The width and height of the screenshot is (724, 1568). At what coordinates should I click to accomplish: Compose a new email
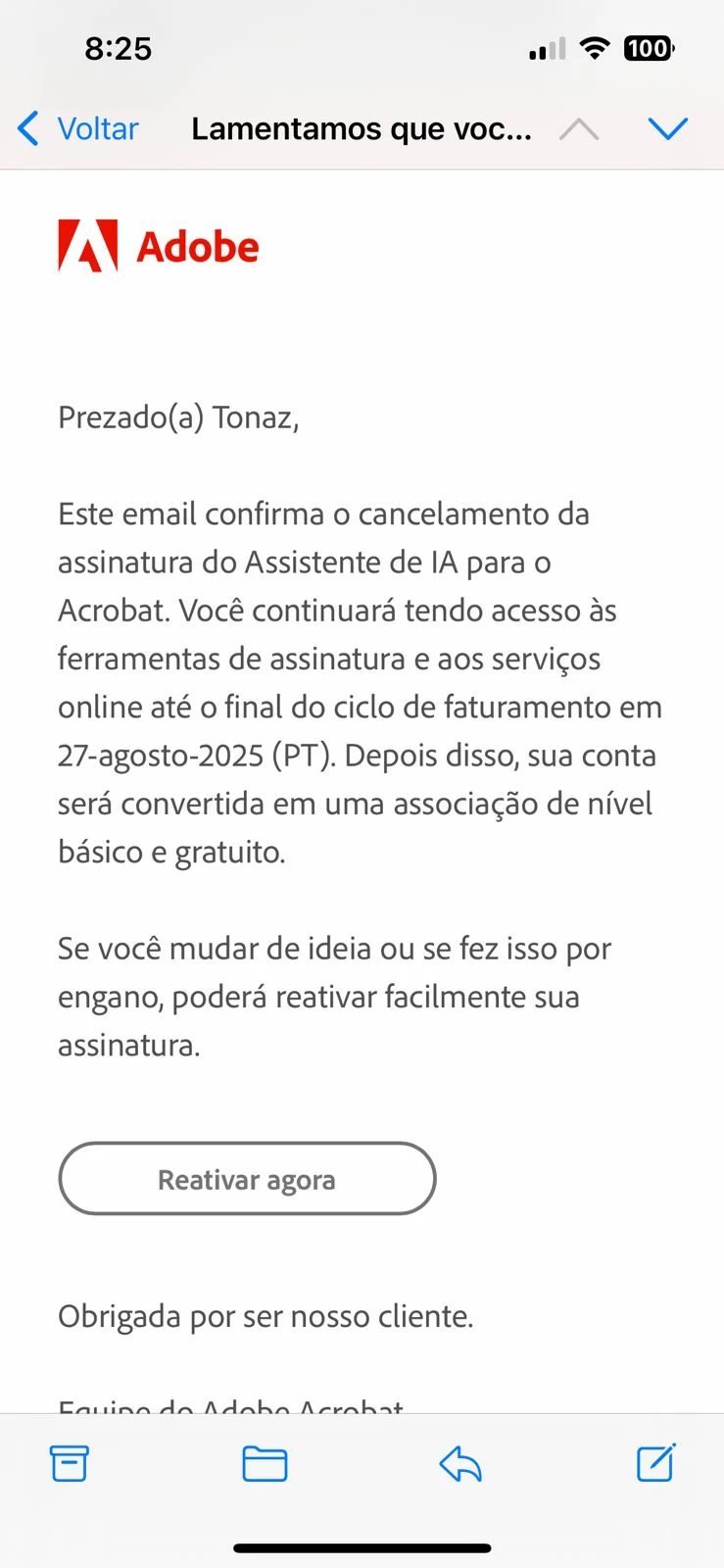click(x=655, y=1463)
